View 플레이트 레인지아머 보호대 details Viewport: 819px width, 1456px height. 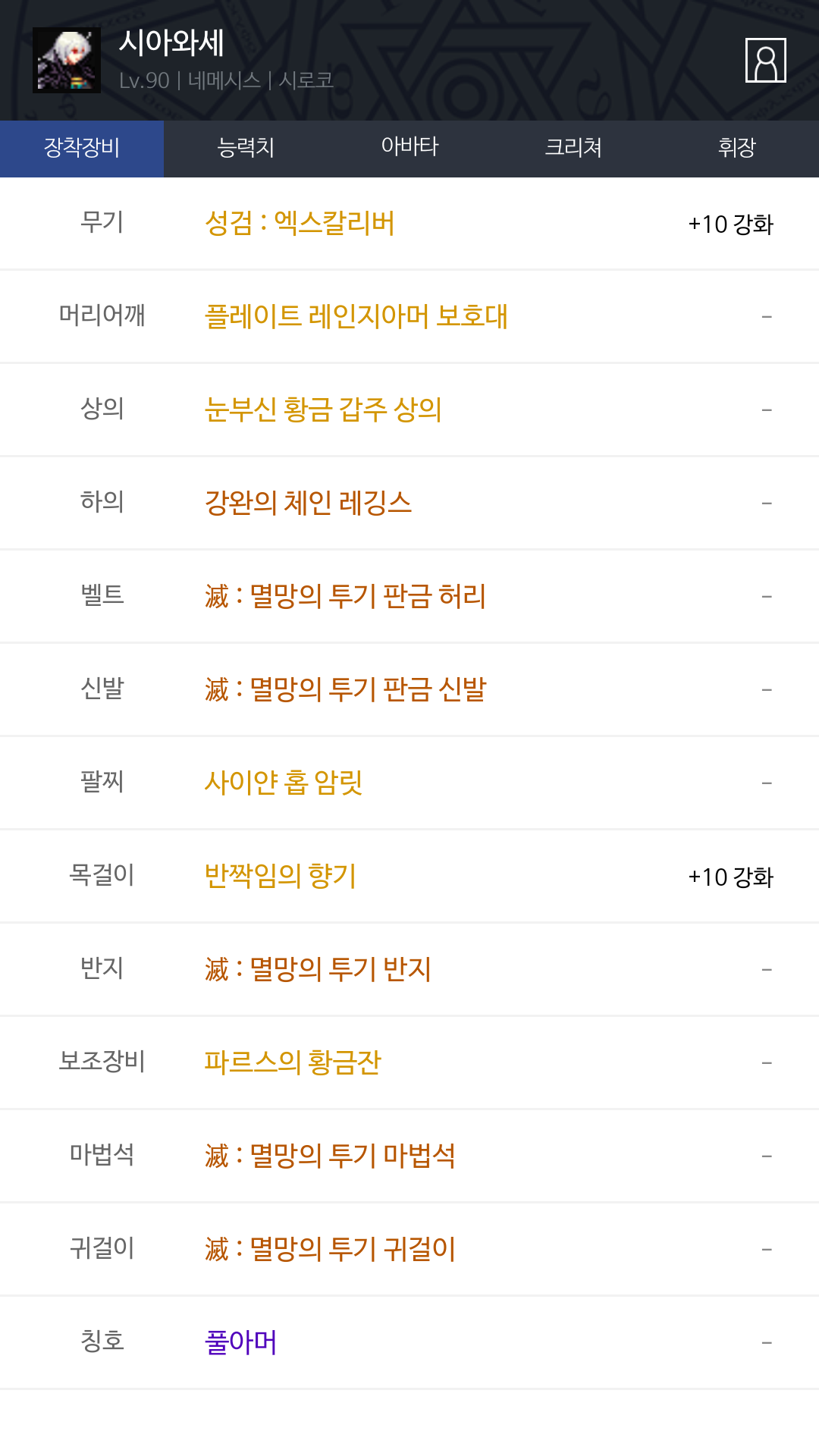pos(409,316)
